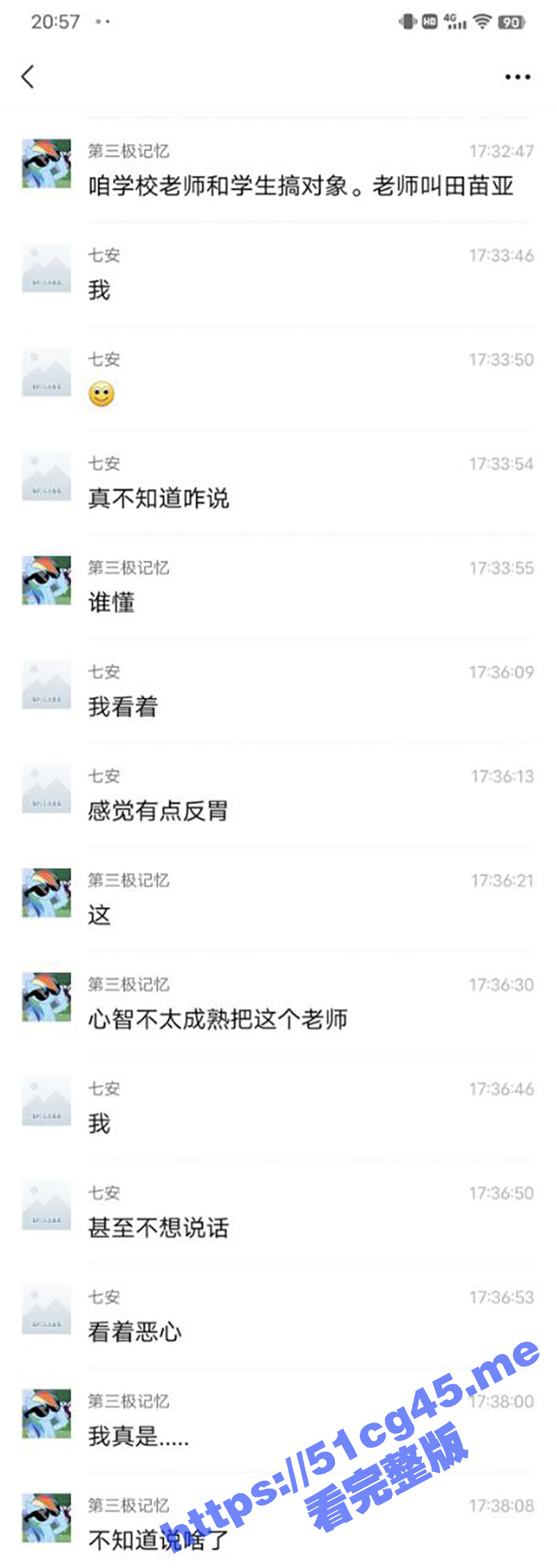
Task: Open 七安's placeholder avatar image
Action: (45, 268)
